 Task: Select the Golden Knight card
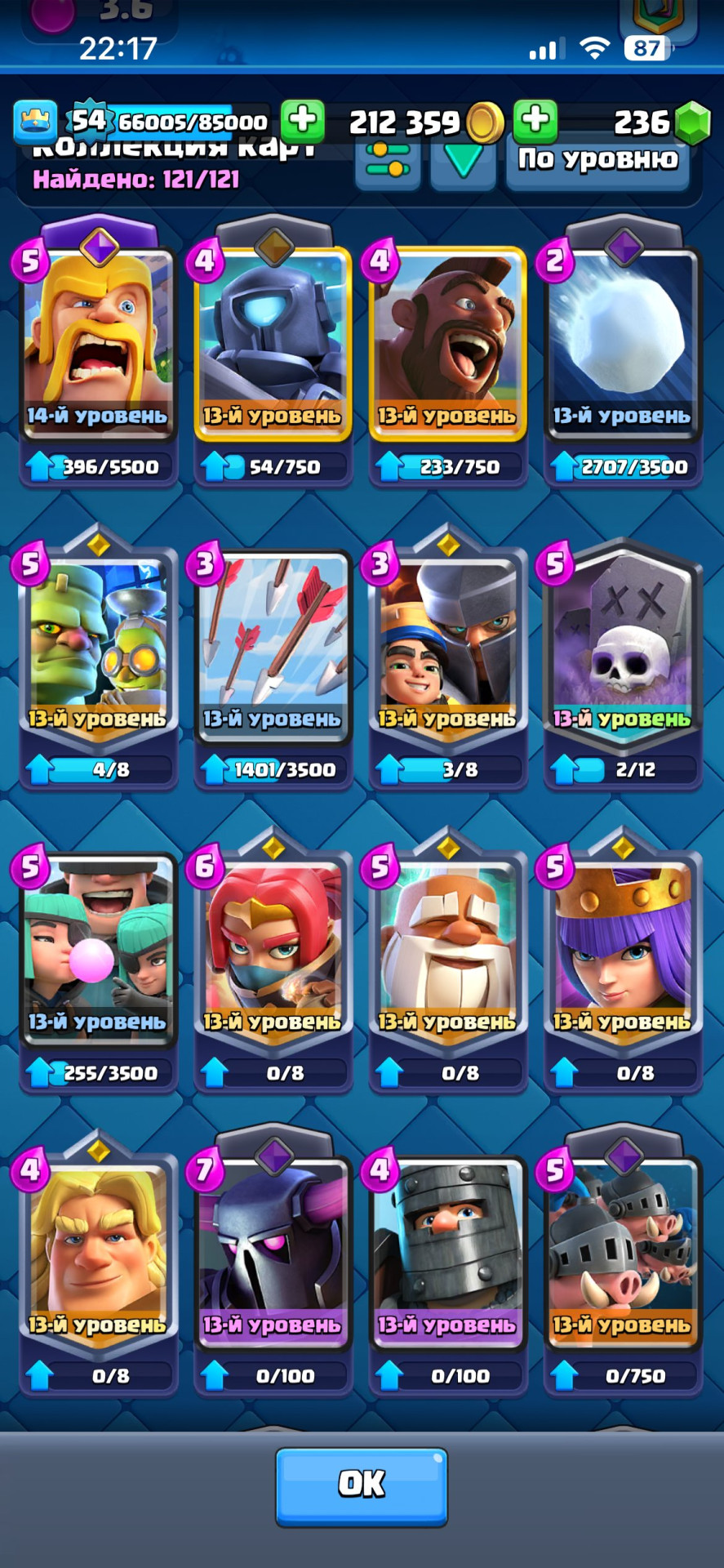(x=99, y=1248)
